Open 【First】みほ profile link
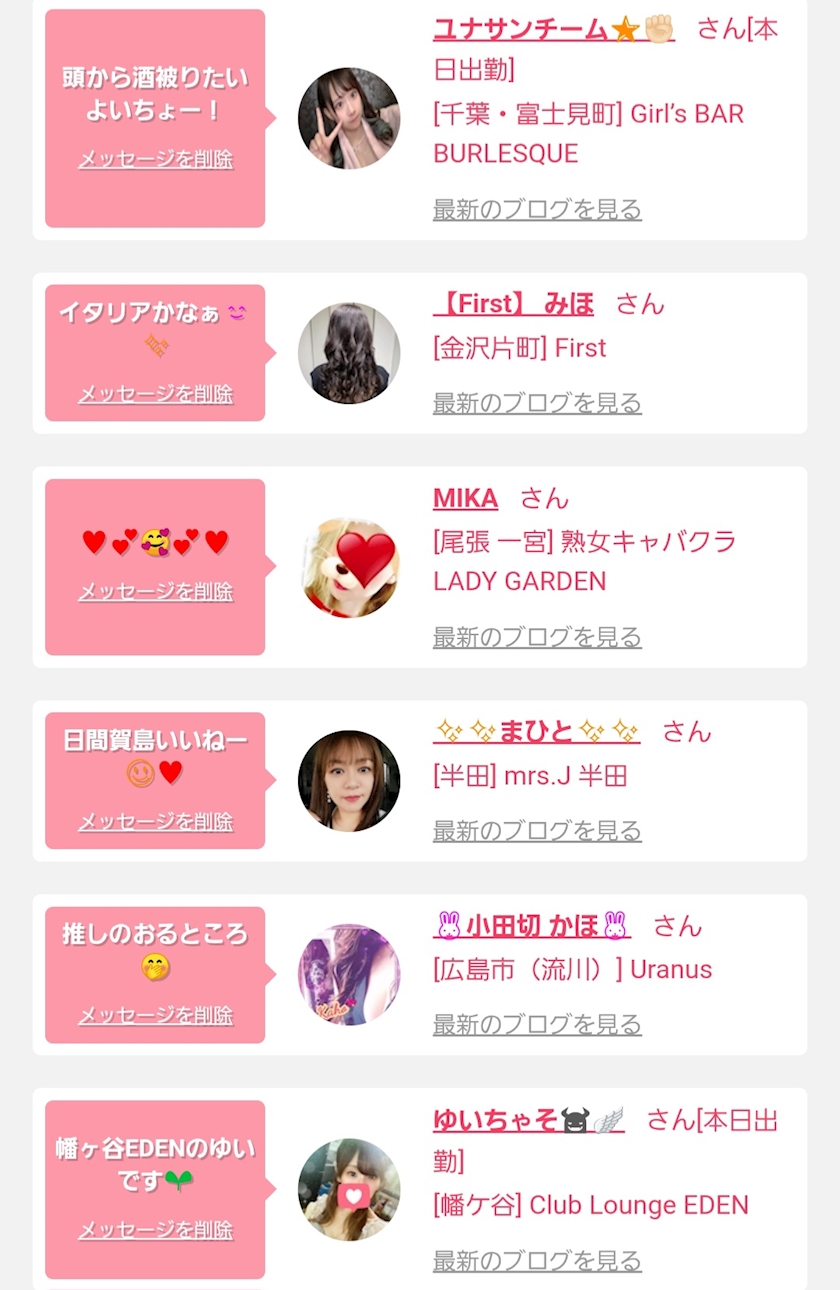Image resolution: width=840 pixels, height=1290 pixels. coord(513,304)
